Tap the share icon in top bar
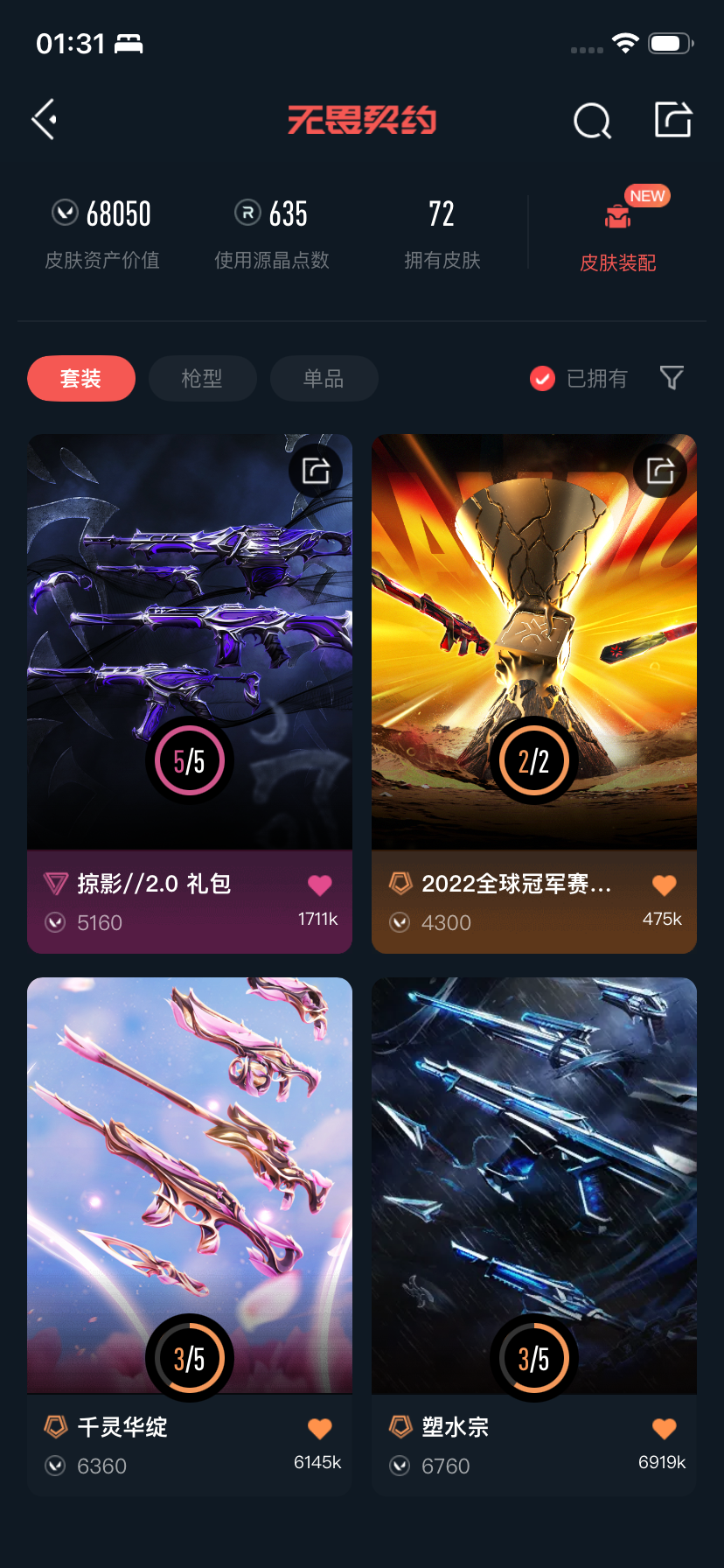Viewport: 724px width, 1568px height. [672, 120]
